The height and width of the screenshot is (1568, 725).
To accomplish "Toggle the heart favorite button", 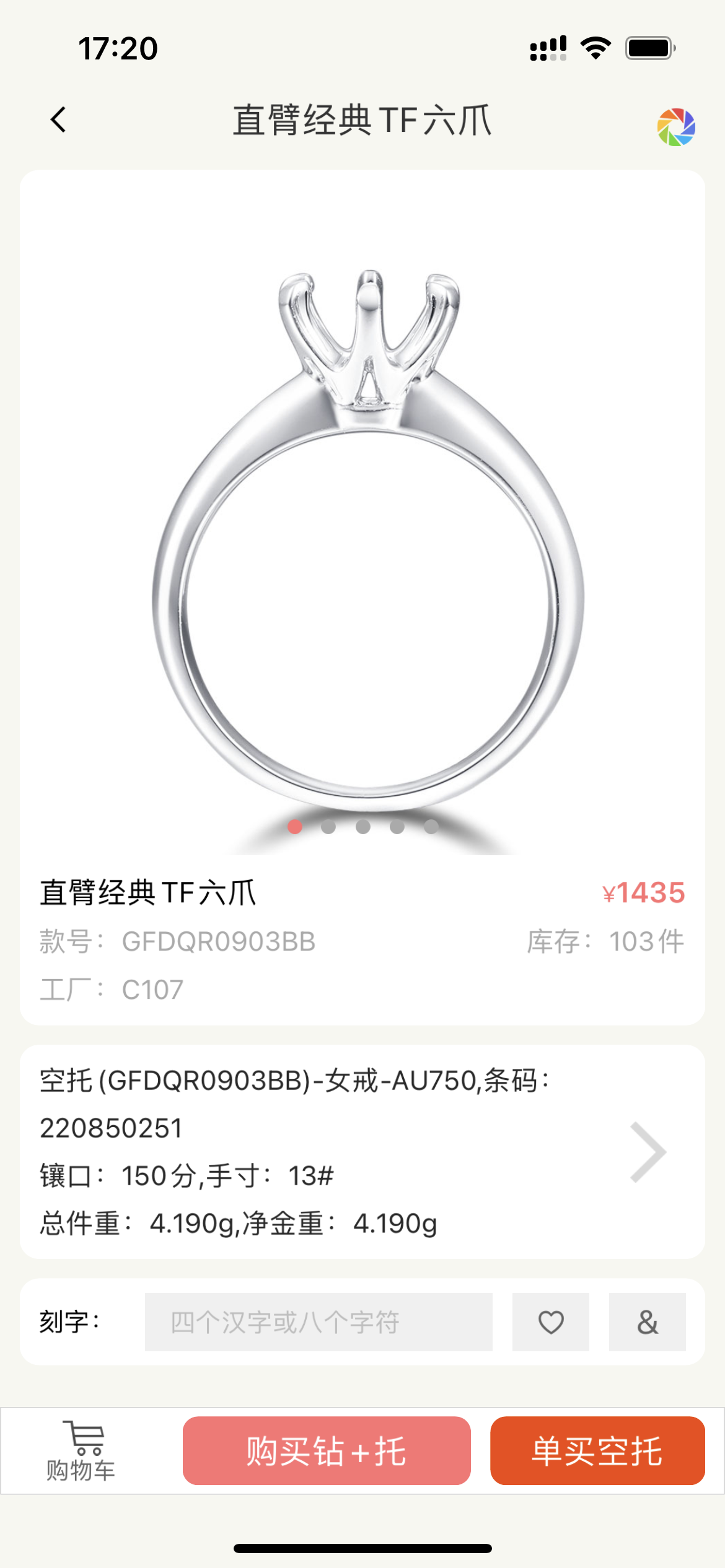I will [x=551, y=1323].
